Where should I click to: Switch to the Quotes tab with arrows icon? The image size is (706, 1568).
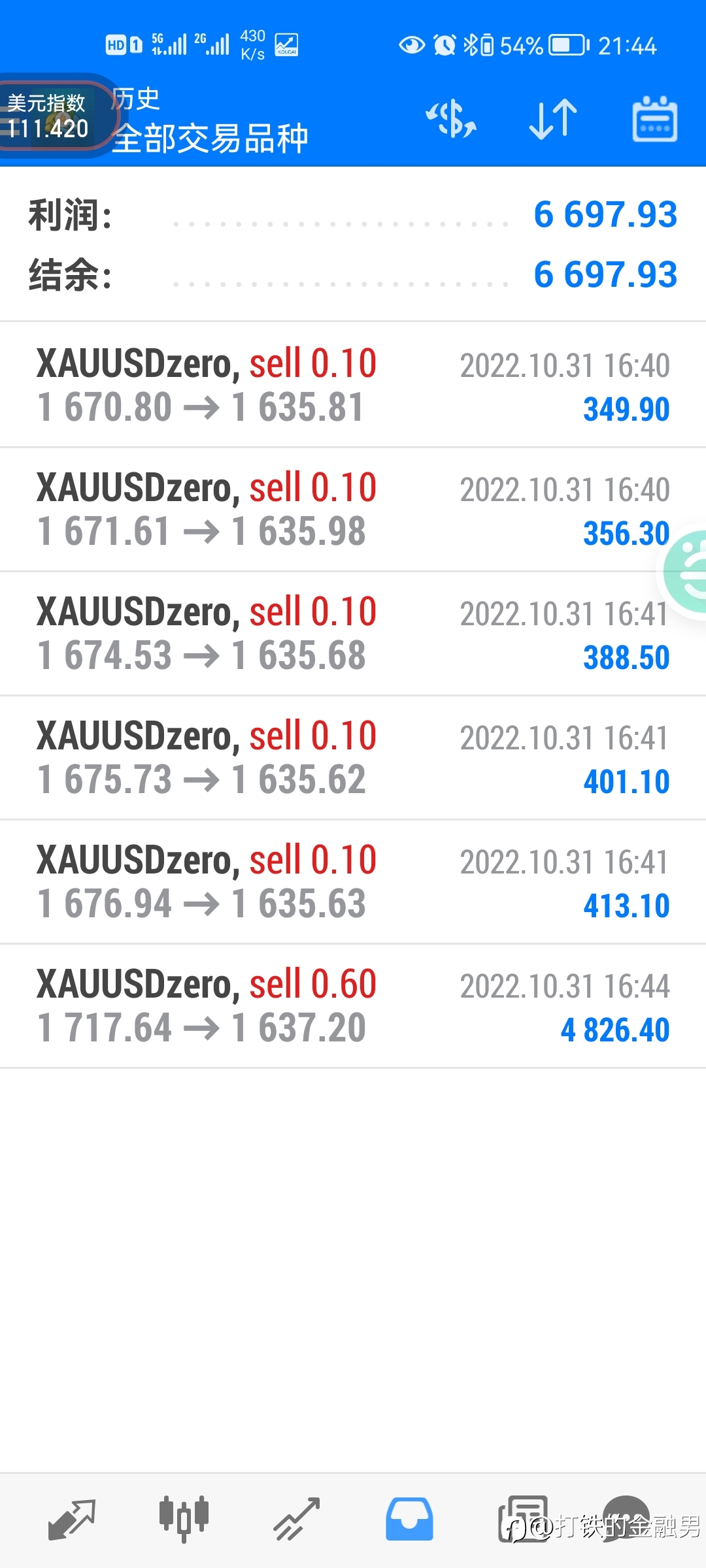coord(72,1520)
